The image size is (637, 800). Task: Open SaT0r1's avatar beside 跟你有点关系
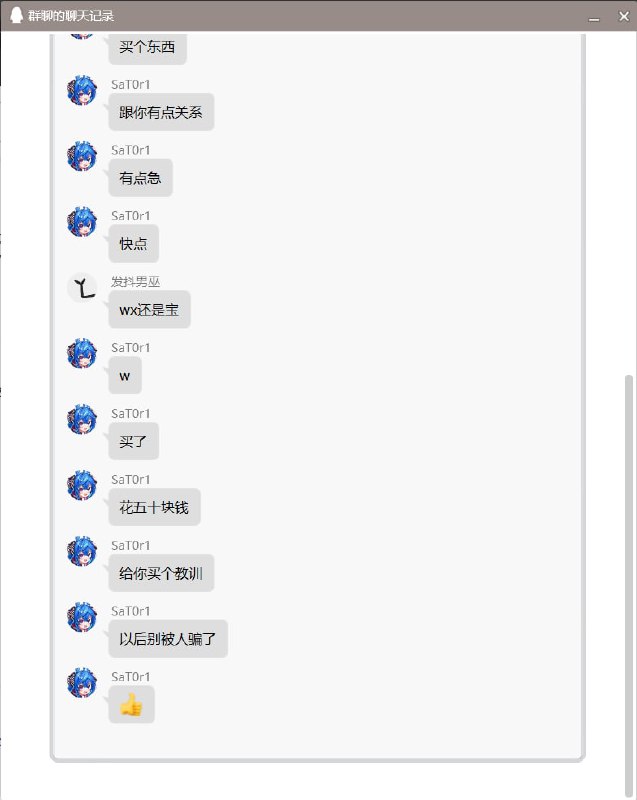click(x=82, y=90)
